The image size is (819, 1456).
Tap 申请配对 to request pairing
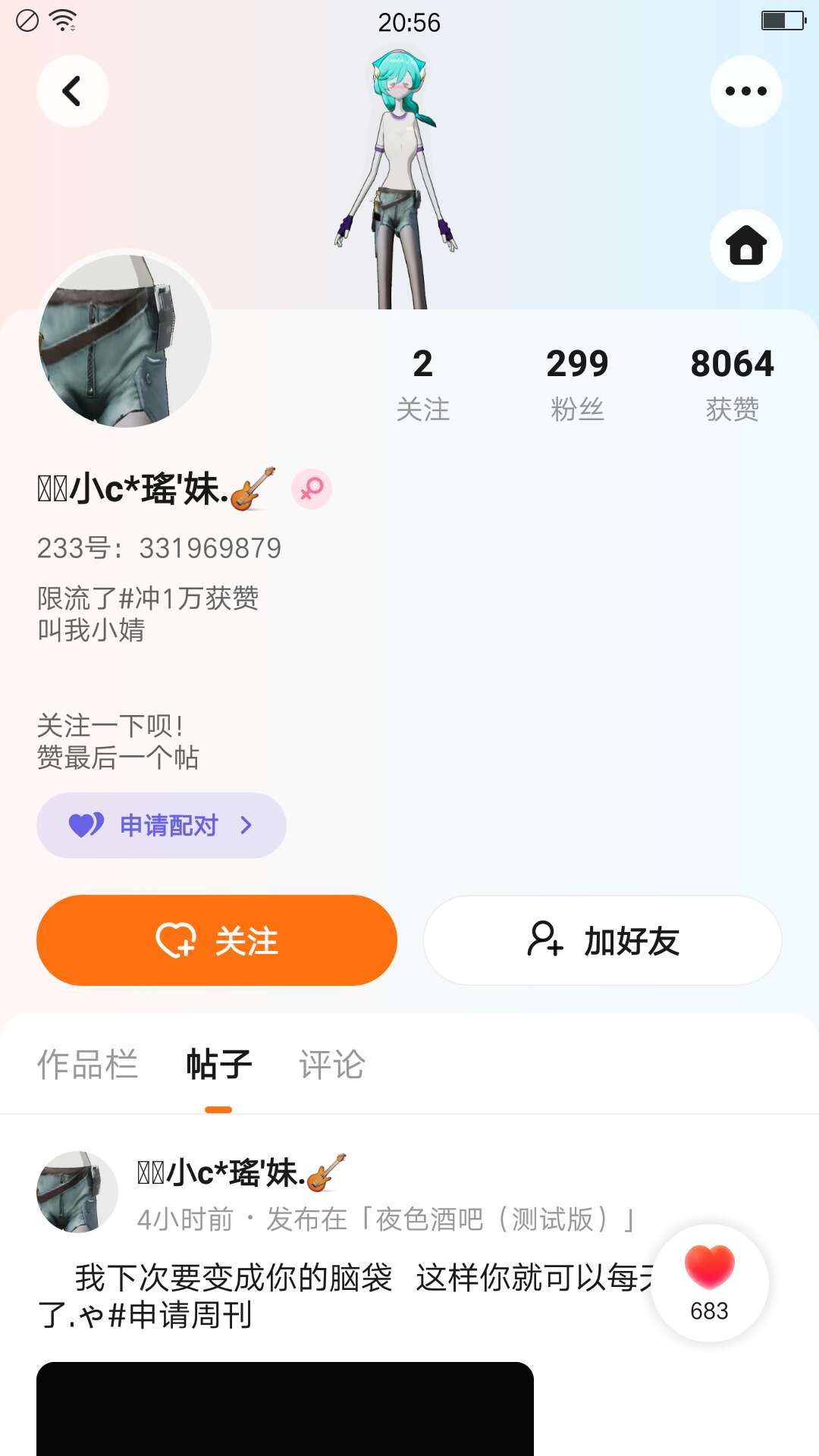click(x=161, y=825)
